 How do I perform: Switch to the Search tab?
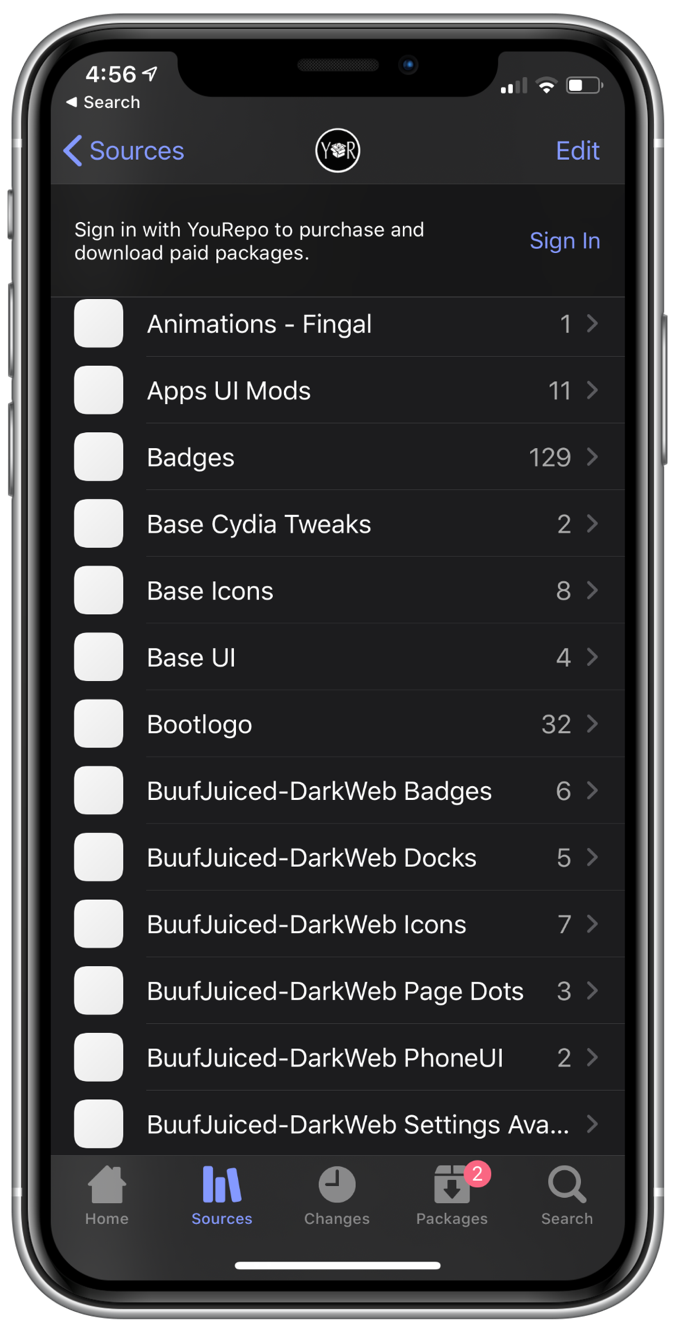tap(567, 1196)
